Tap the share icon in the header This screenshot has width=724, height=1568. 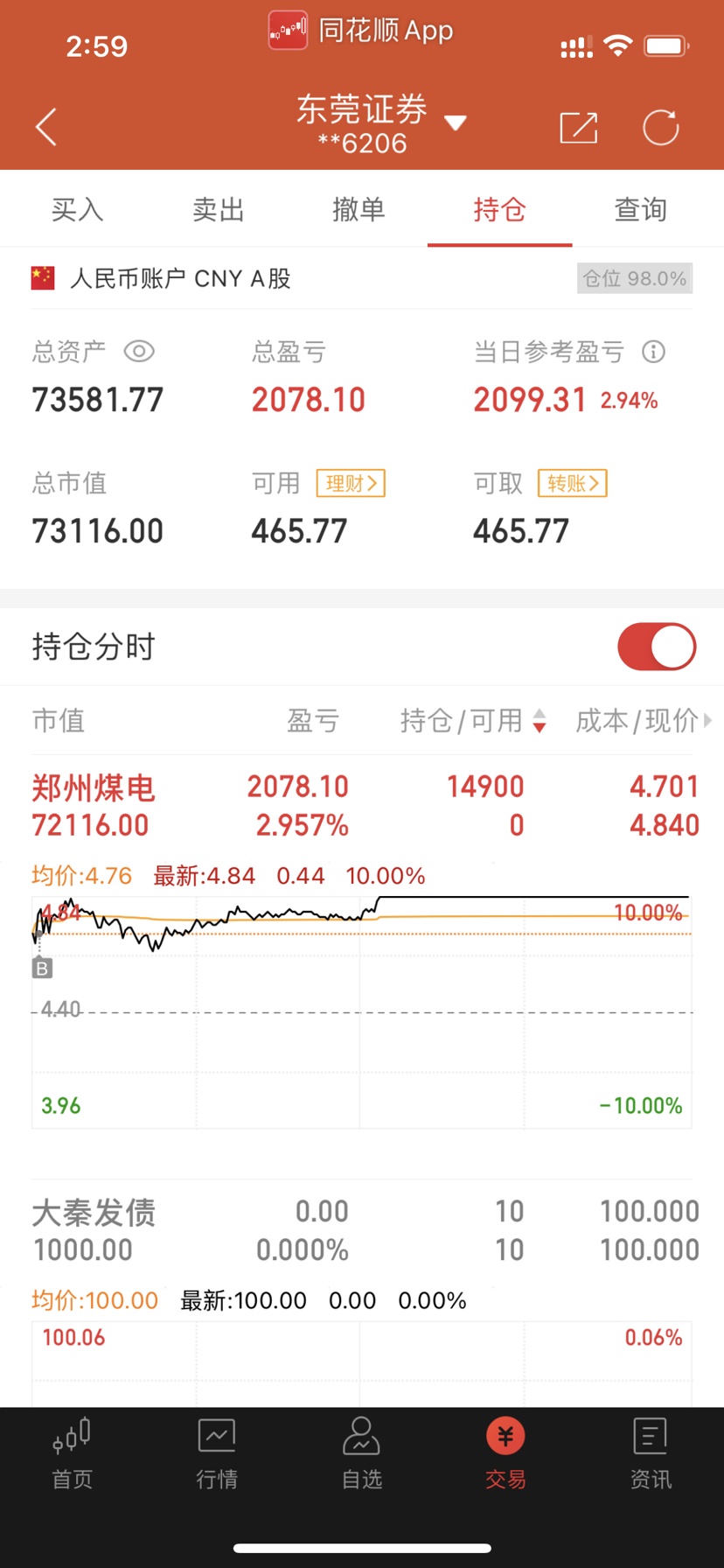coord(578,128)
